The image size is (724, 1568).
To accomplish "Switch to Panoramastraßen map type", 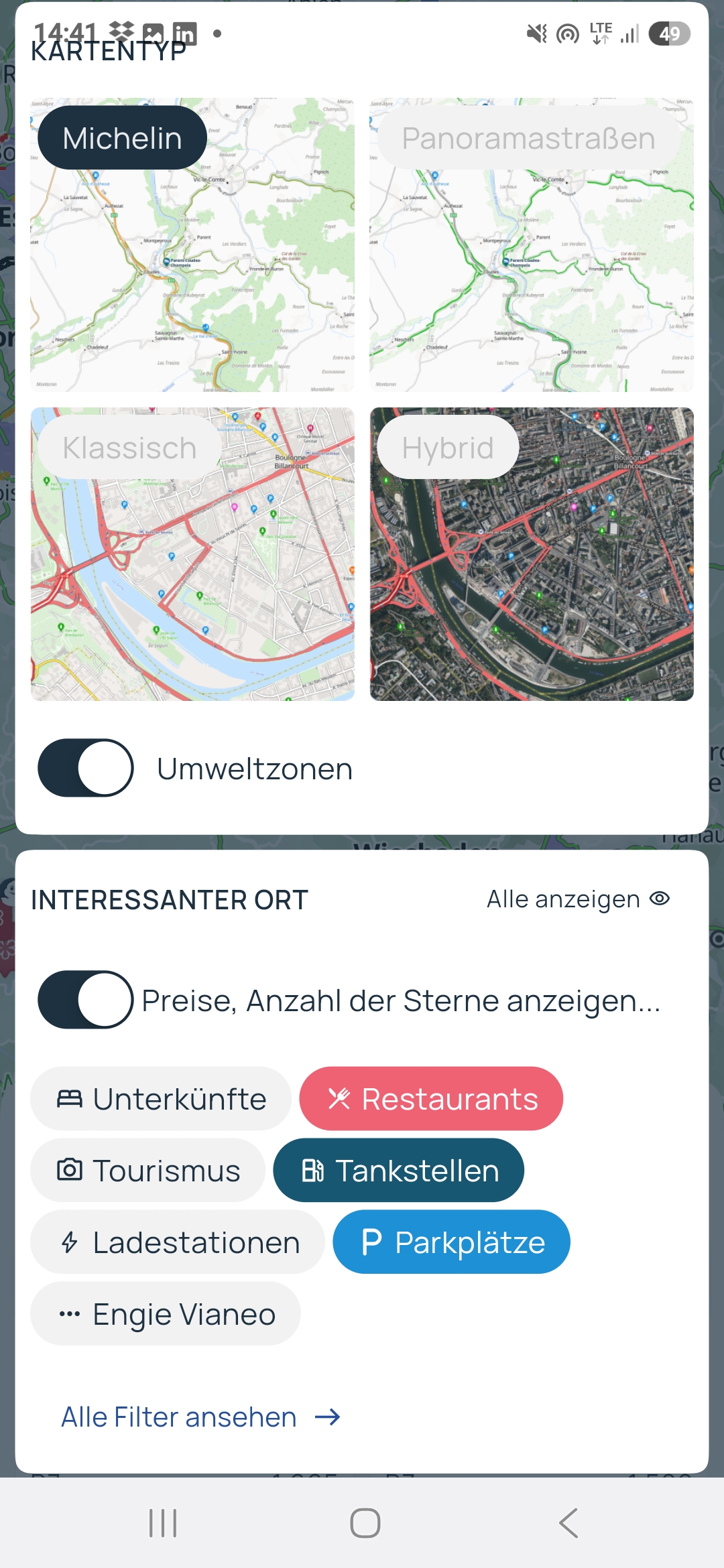I will [531, 245].
